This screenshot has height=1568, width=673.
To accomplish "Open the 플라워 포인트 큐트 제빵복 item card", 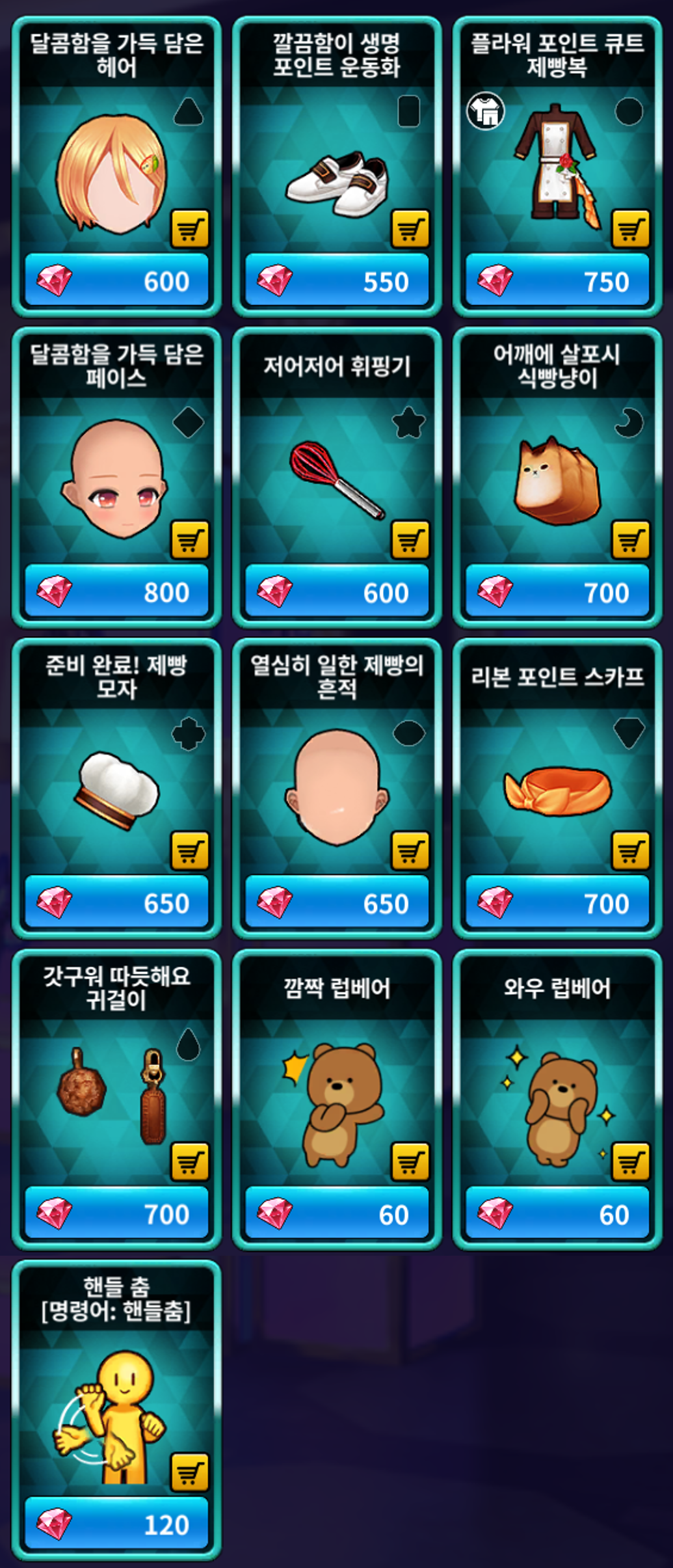I will 556,163.
